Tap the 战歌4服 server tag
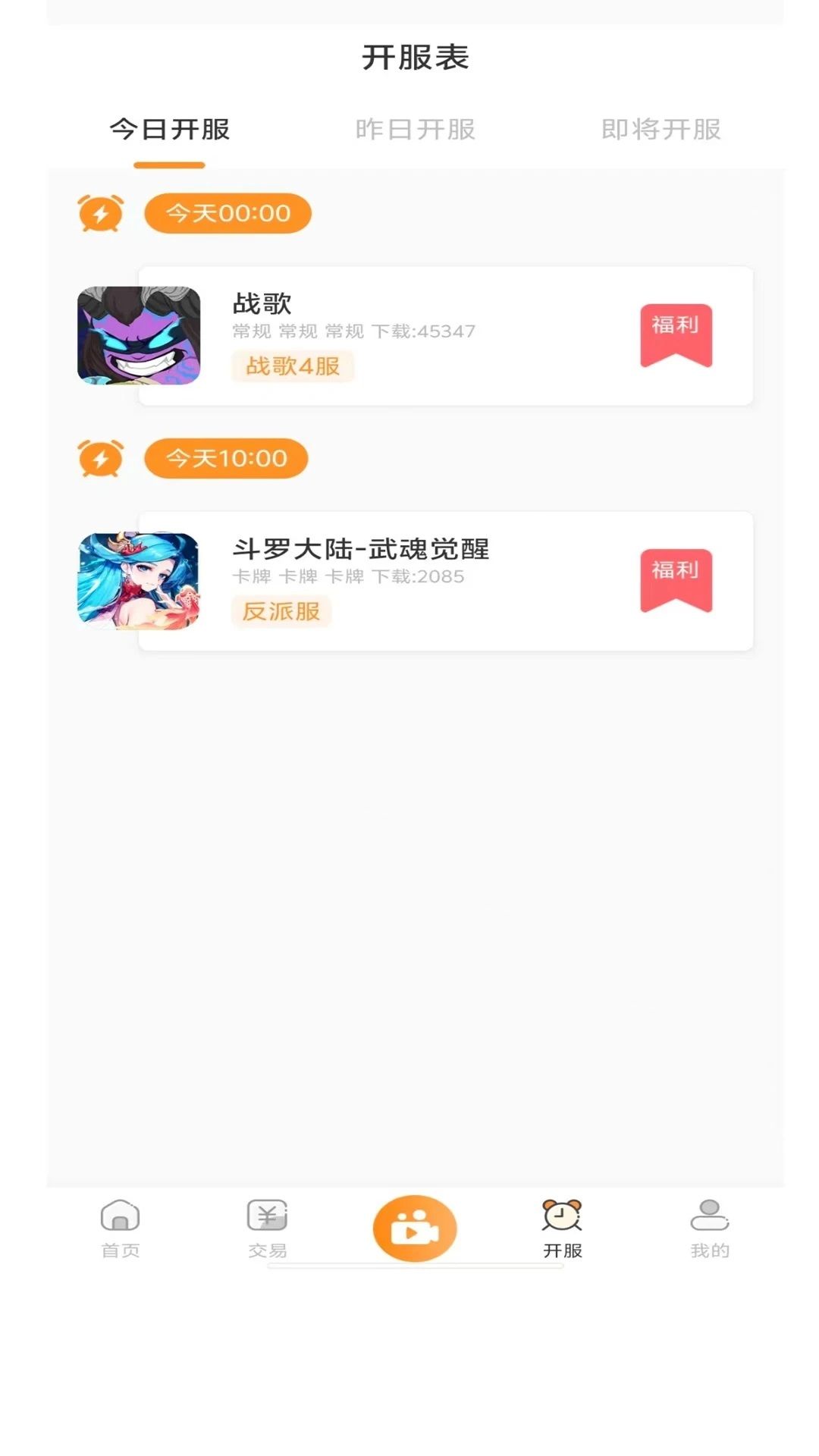 pyautogui.click(x=293, y=366)
